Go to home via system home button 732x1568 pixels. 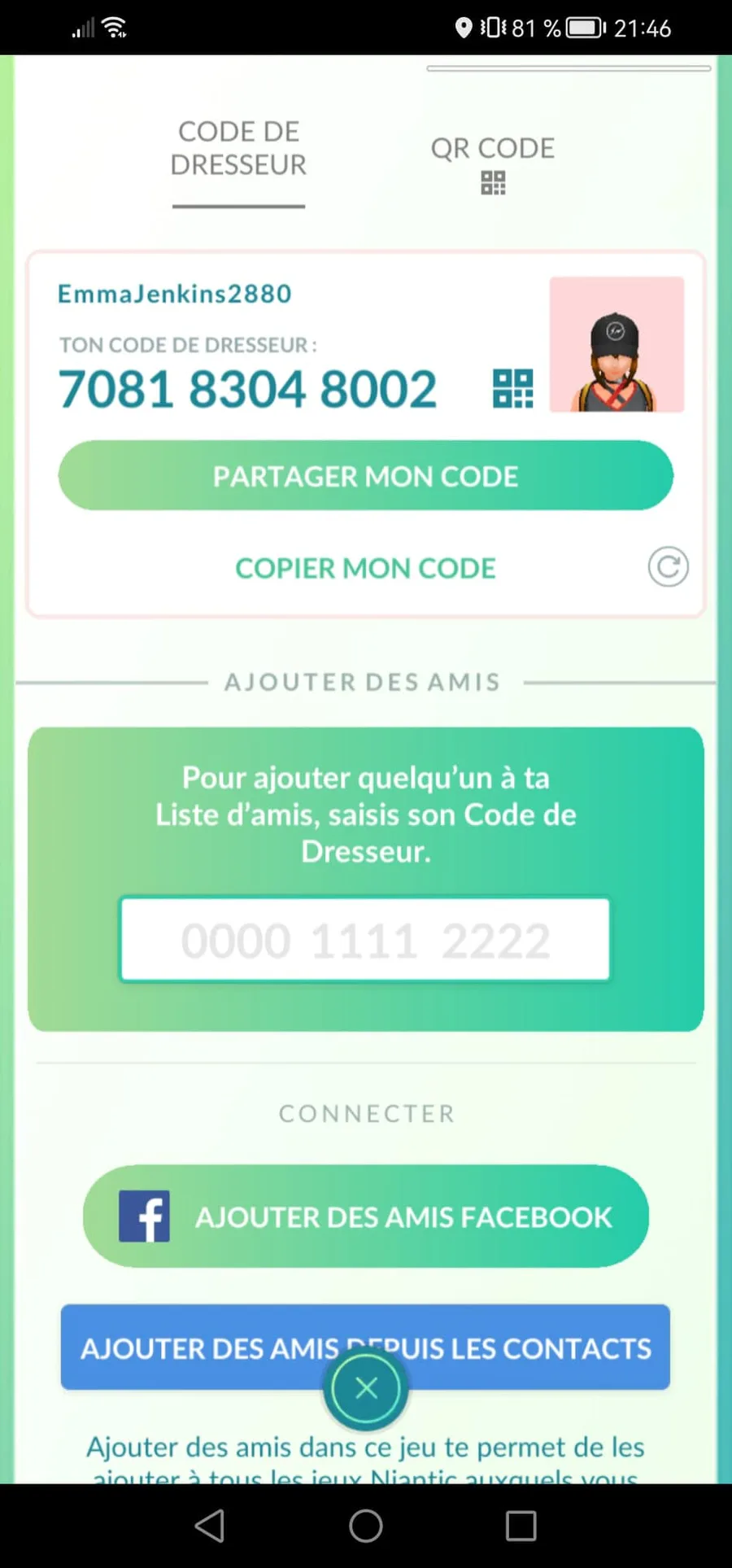366,1526
